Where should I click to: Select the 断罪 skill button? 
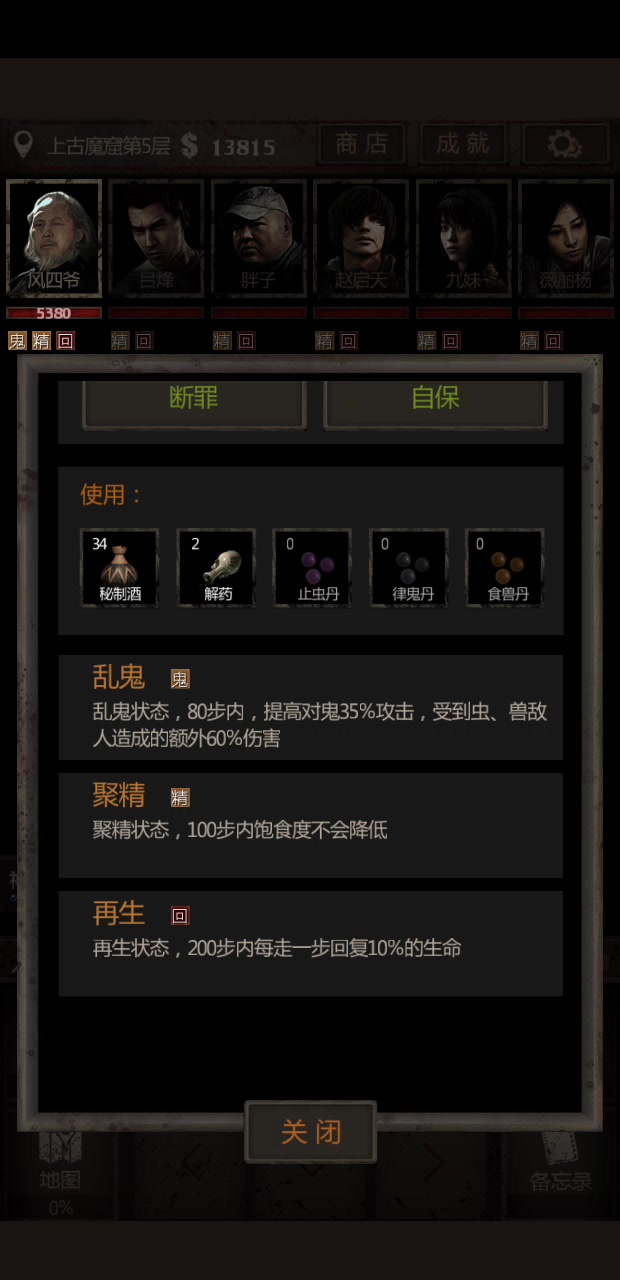click(x=194, y=400)
